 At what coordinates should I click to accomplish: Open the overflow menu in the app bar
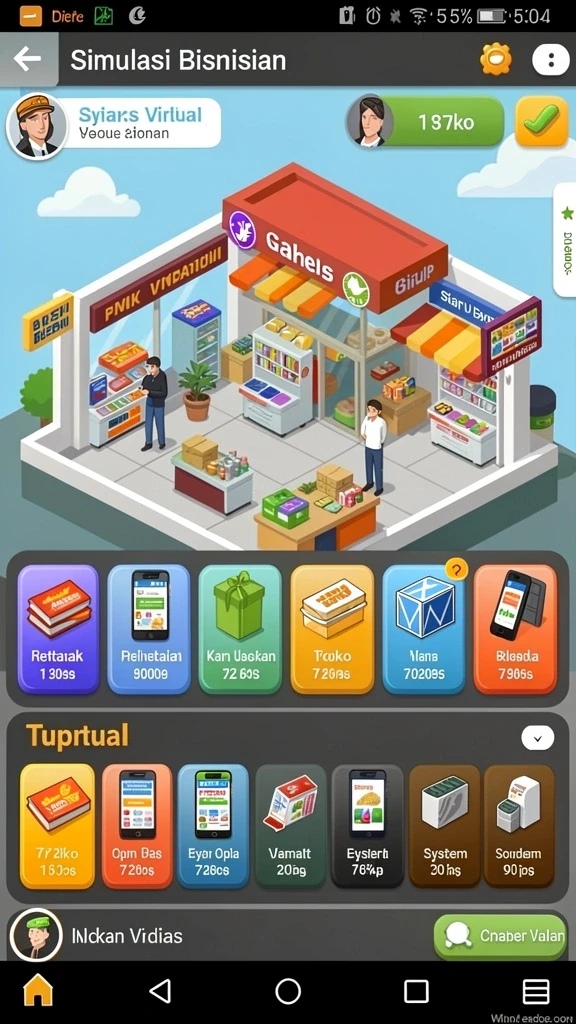[x=551, y=60]
